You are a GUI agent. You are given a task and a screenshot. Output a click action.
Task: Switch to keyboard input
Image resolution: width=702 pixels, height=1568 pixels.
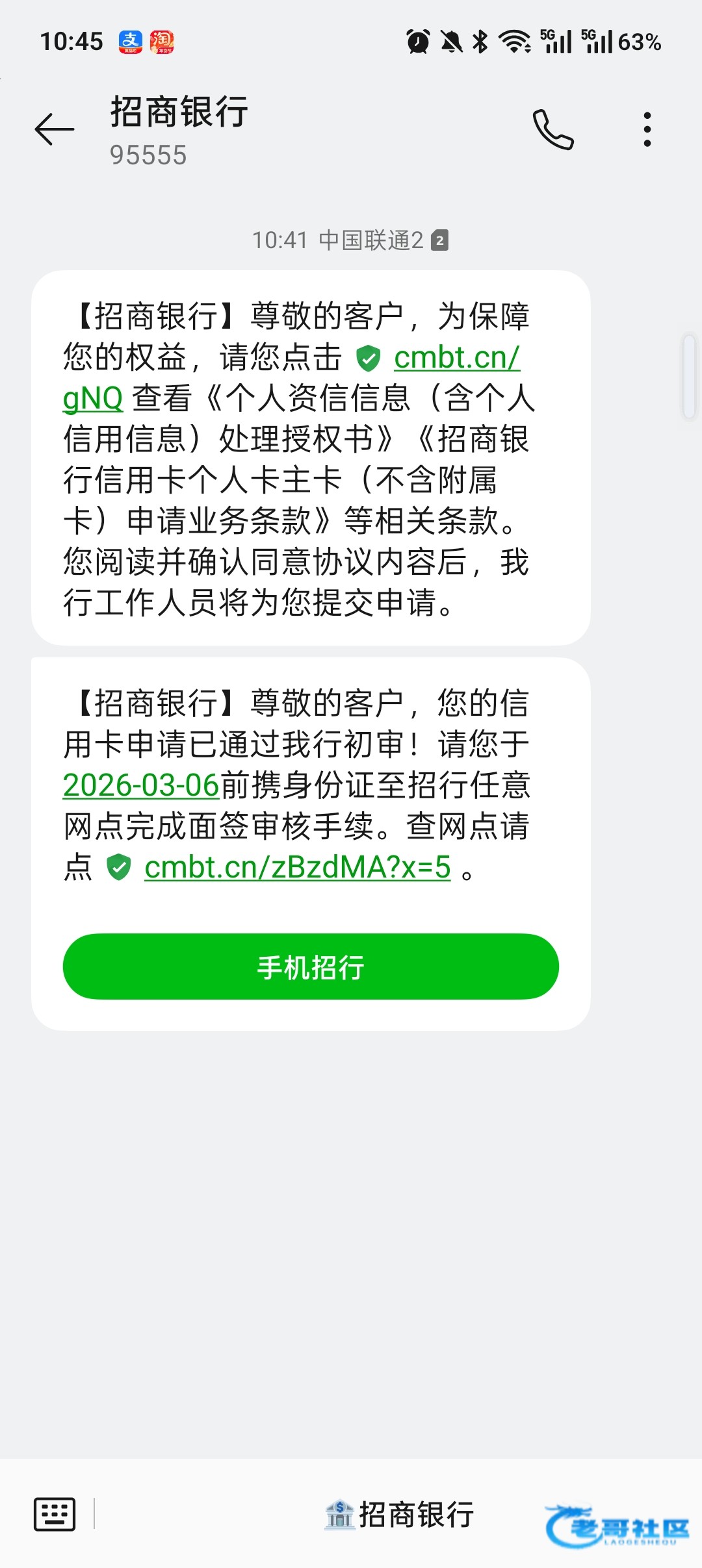tap(55, 1514)
